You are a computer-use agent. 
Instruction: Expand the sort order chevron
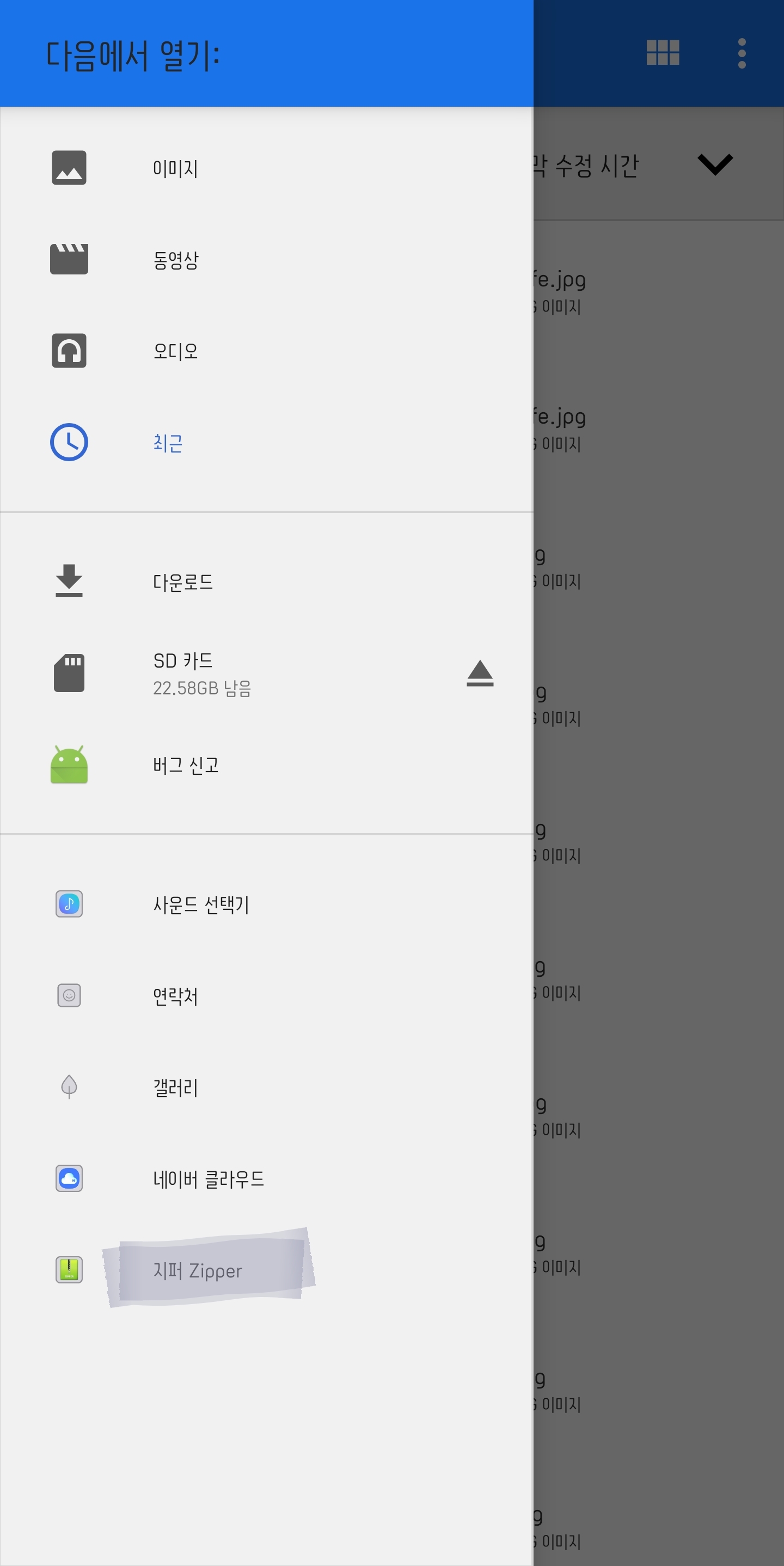point(715,164)
